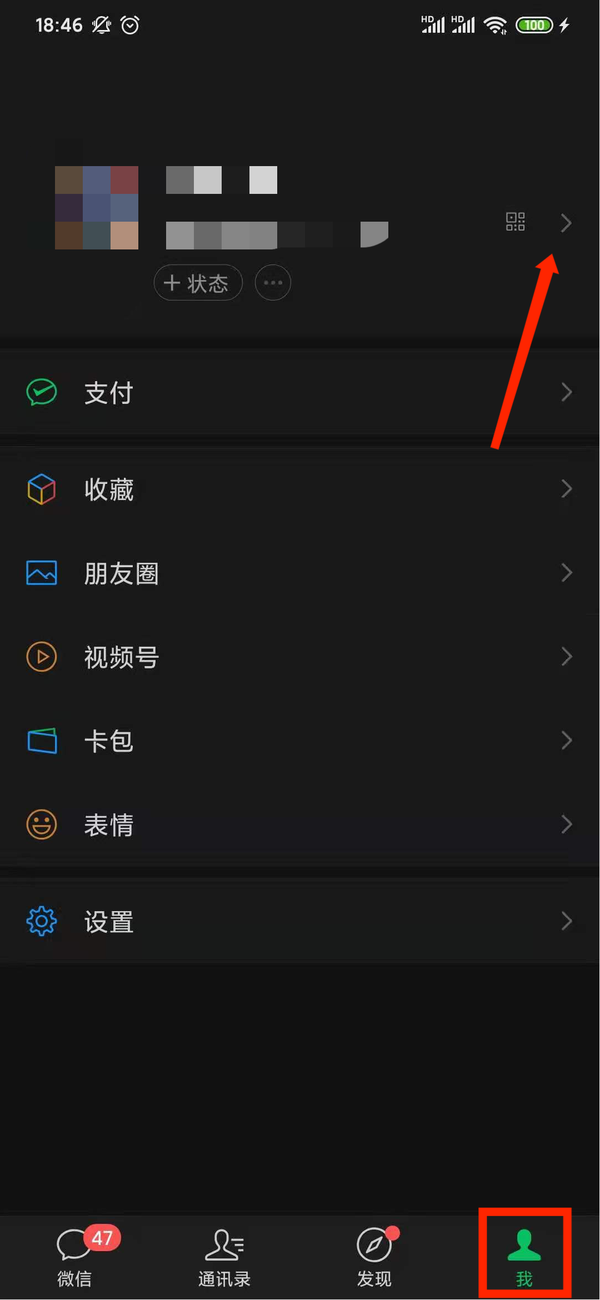600x1300 pixels.
Task: Add a status with 状态 button
Action: pos(198,284)
